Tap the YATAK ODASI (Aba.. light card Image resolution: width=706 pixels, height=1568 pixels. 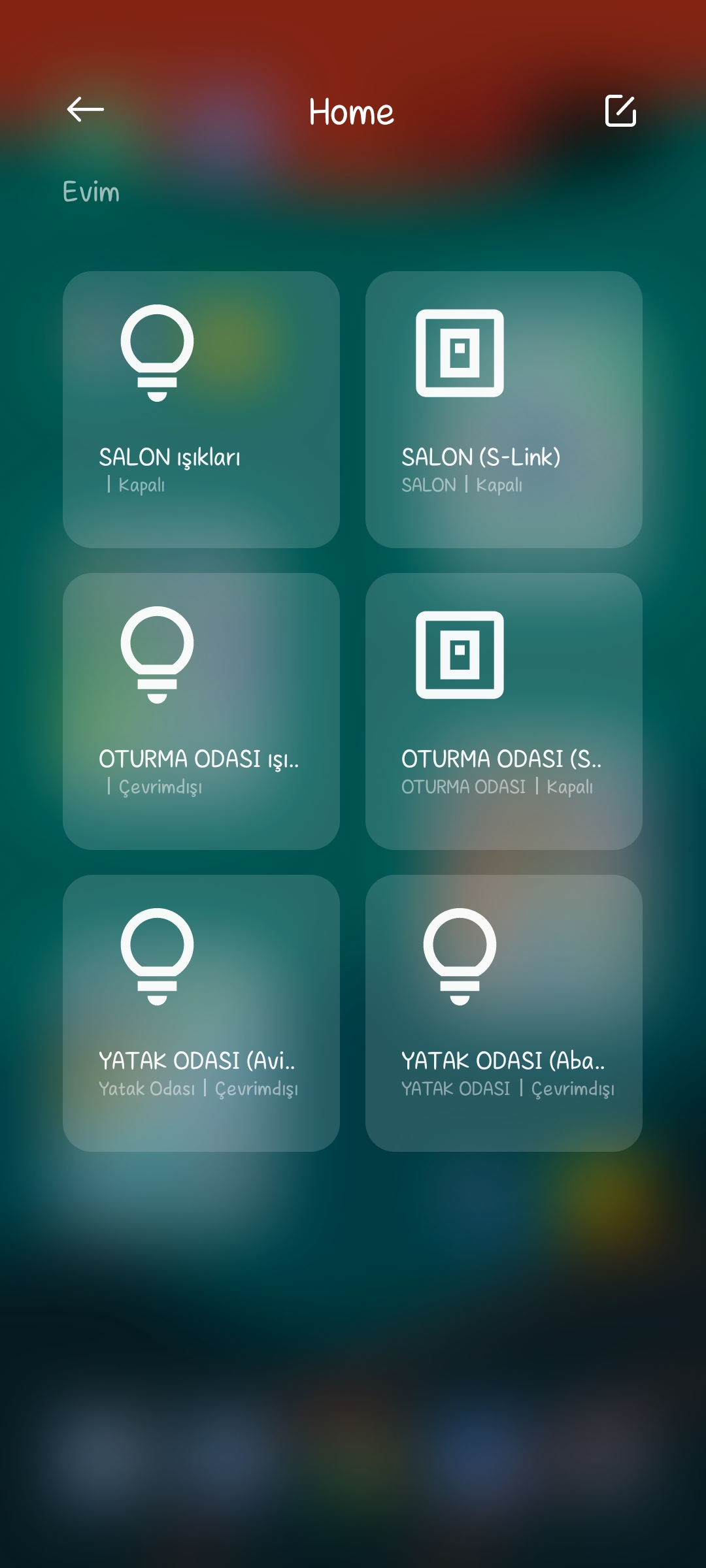(x=504, y=1013)
